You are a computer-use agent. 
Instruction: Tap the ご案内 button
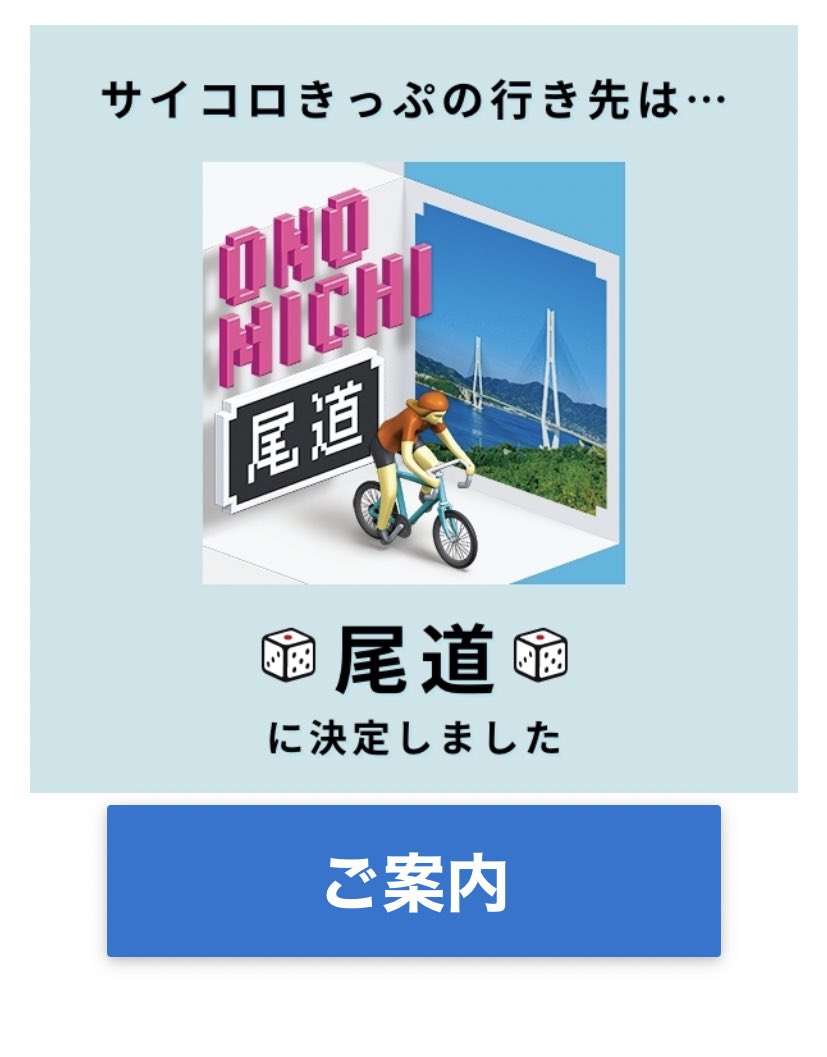coord(413,881)
